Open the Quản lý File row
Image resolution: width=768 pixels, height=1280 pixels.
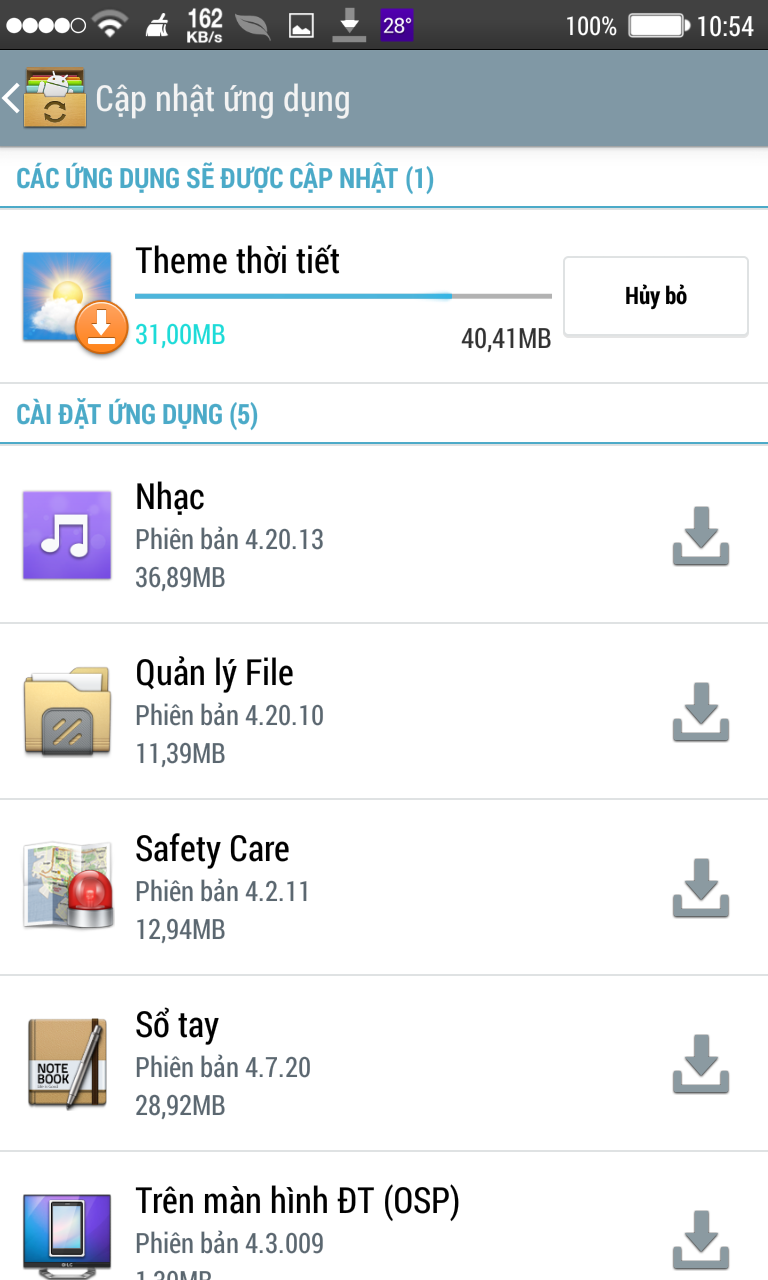(384, 711)
